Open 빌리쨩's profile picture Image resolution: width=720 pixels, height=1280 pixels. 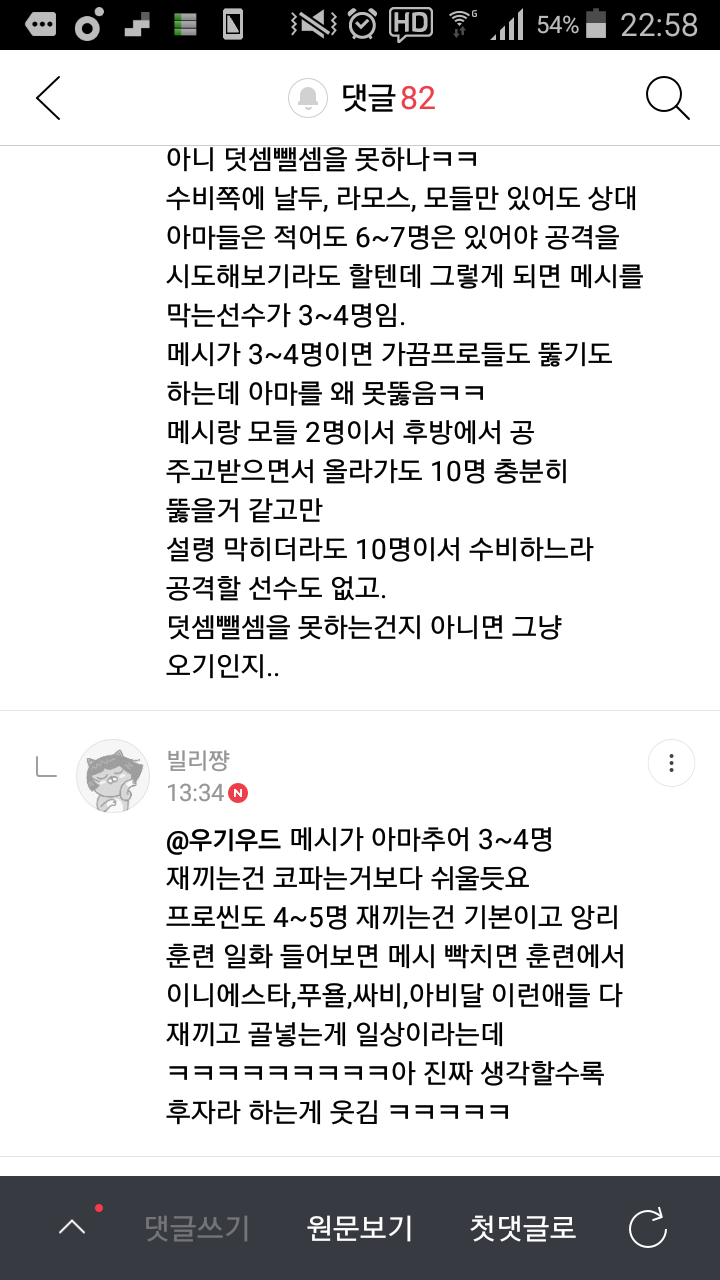click(x=113, y=776)
